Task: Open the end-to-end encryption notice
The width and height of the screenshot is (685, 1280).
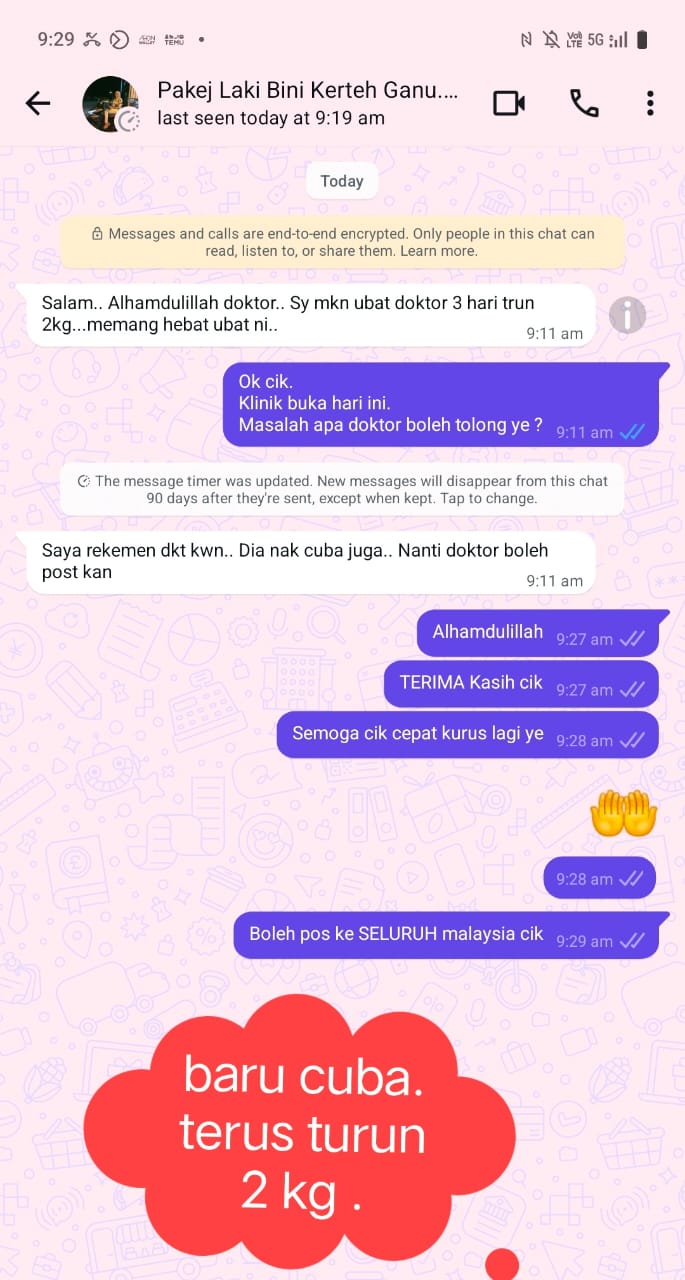Action: (342, 242)
